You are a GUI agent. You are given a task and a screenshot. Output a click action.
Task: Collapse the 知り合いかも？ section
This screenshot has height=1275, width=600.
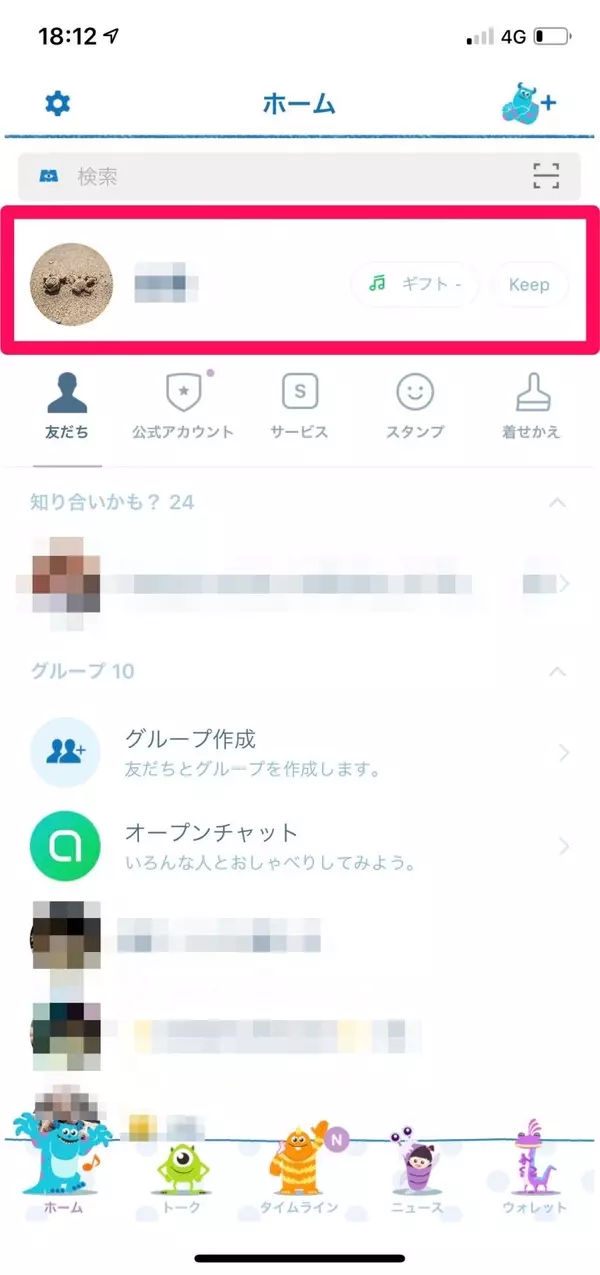[x=558, y=502]
